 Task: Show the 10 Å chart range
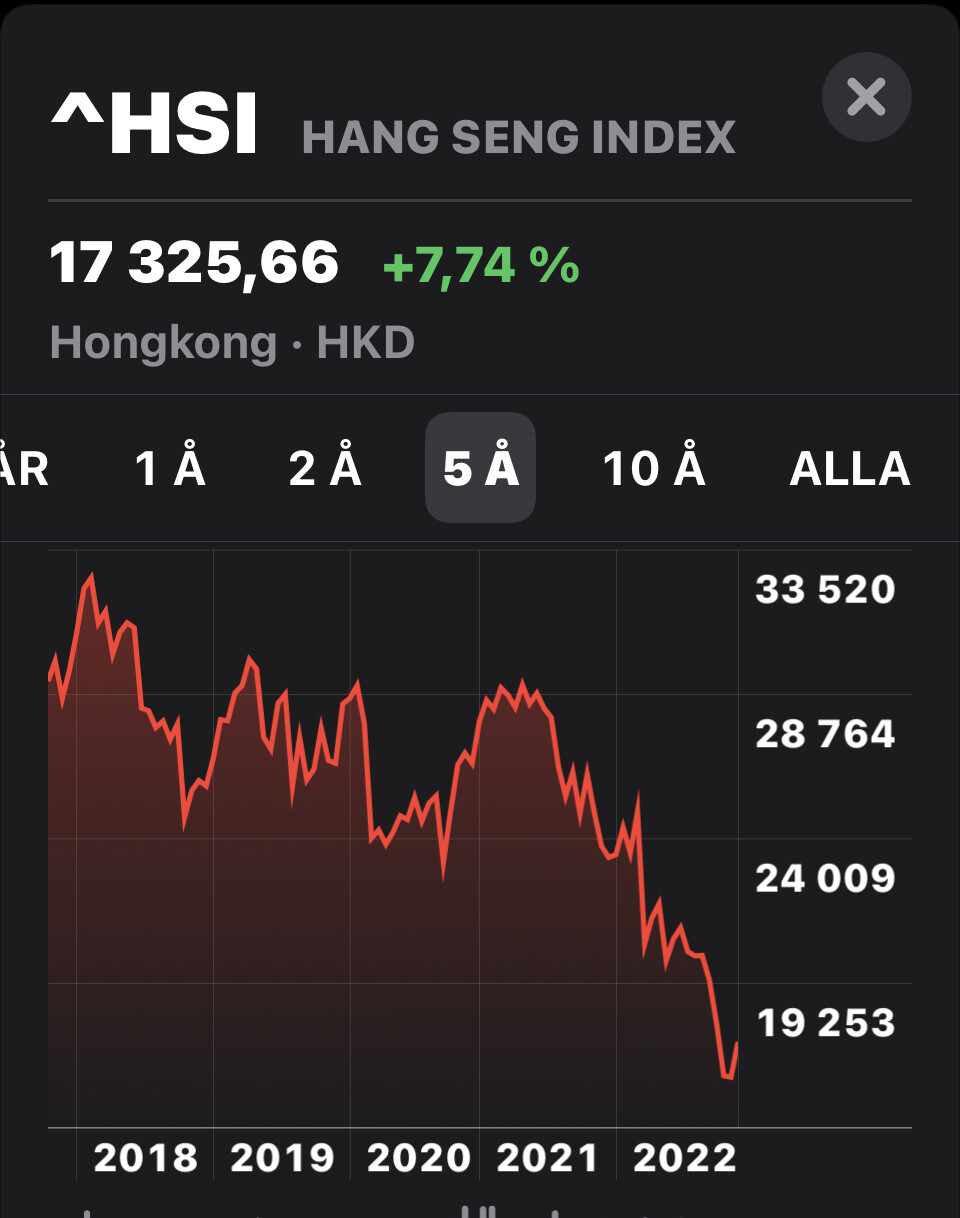click(x=654, y=468)
